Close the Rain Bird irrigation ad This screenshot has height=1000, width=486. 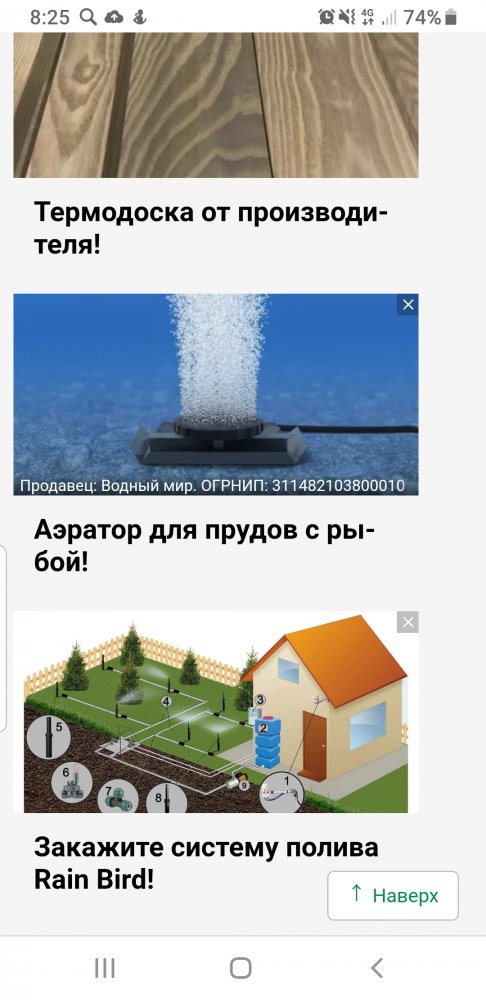click(x=408, y=622)
